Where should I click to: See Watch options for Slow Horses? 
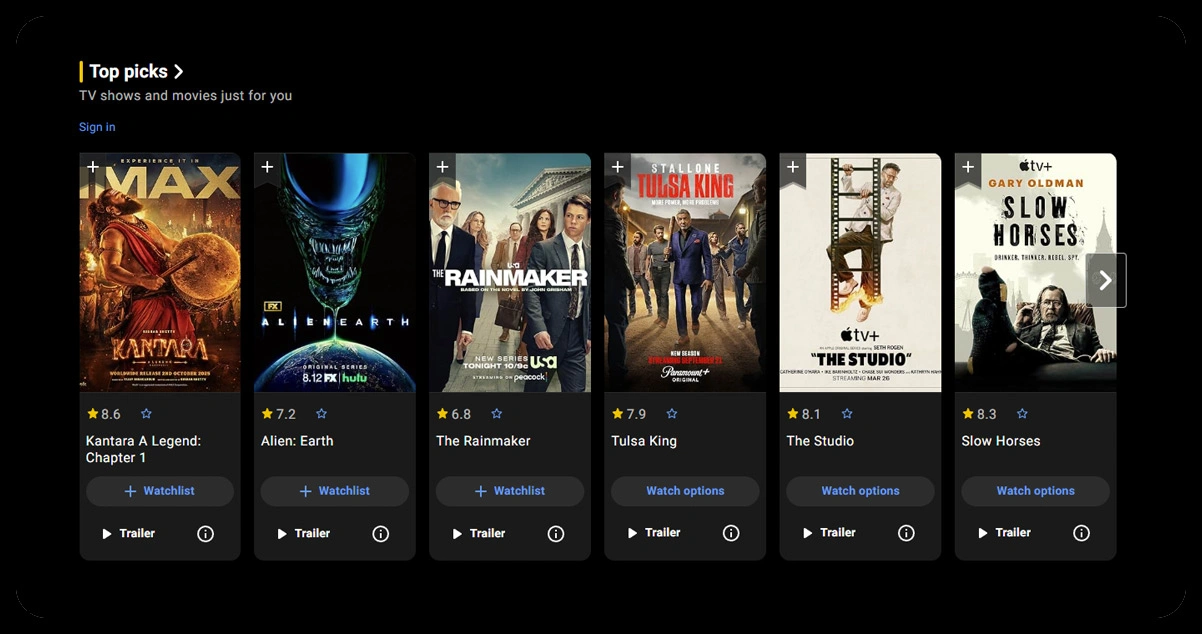point(1035,491)
